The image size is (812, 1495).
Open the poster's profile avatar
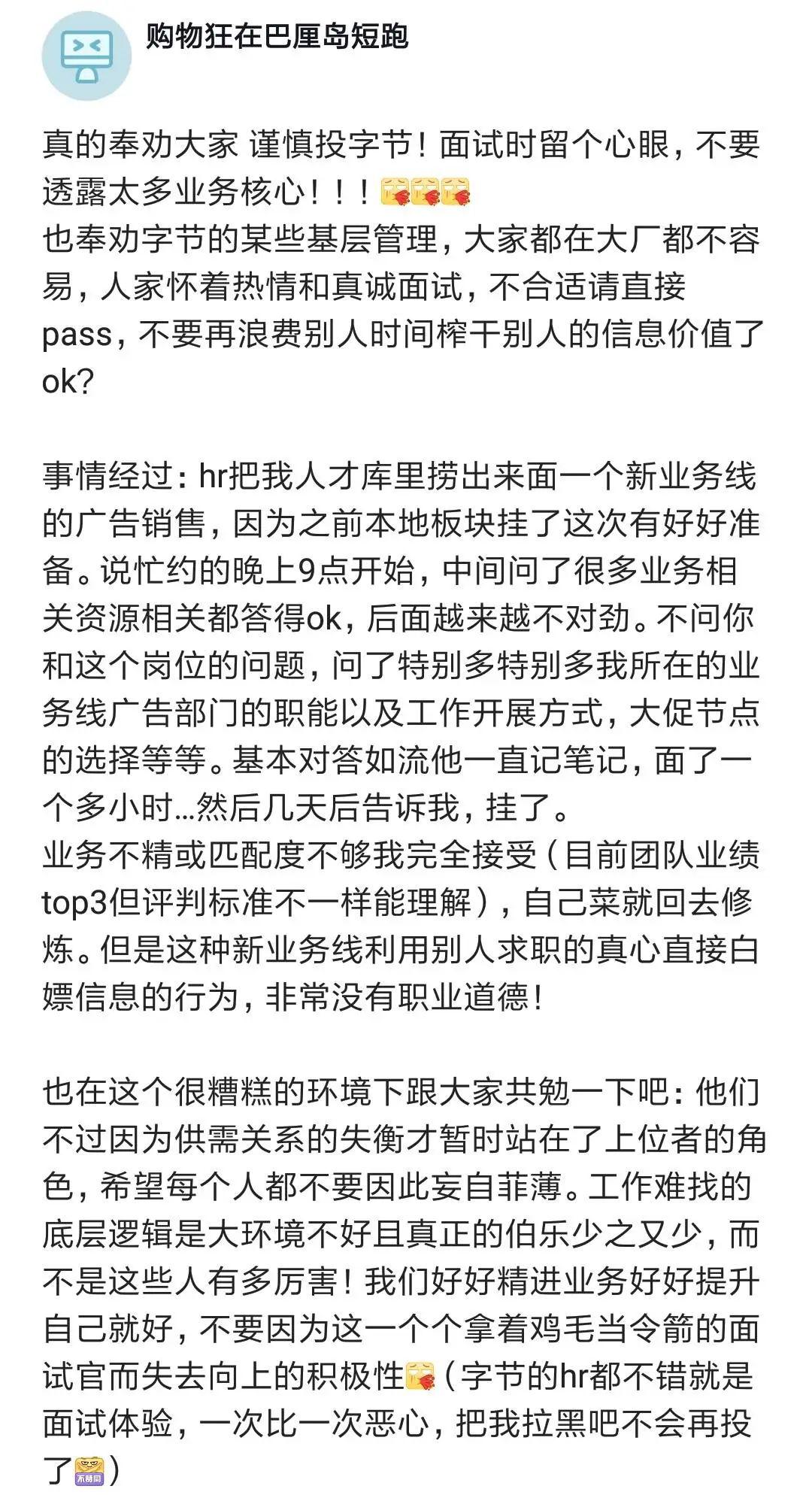86,56
